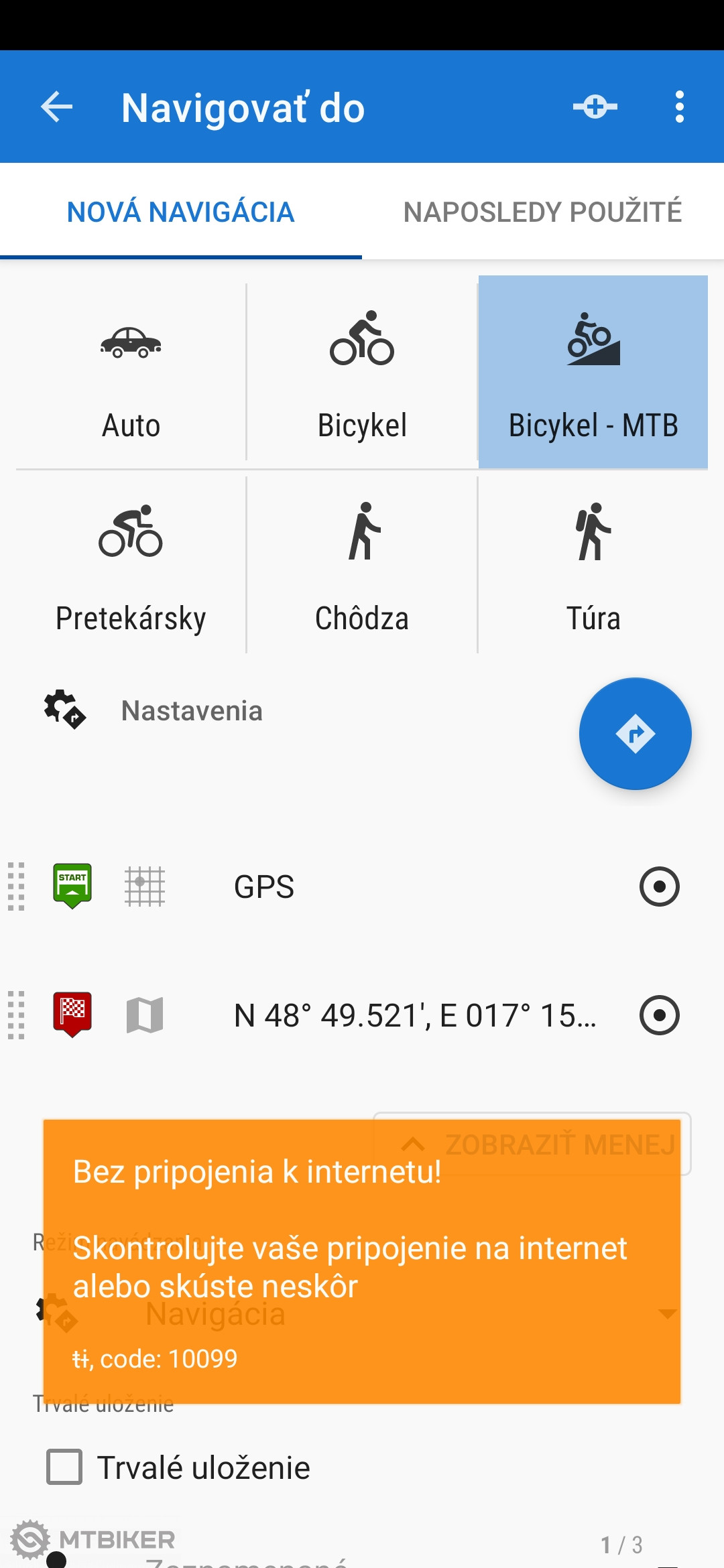Select Chôdza walking profile
This screenshot has width=724, height=1568.
tap(362, 566)
